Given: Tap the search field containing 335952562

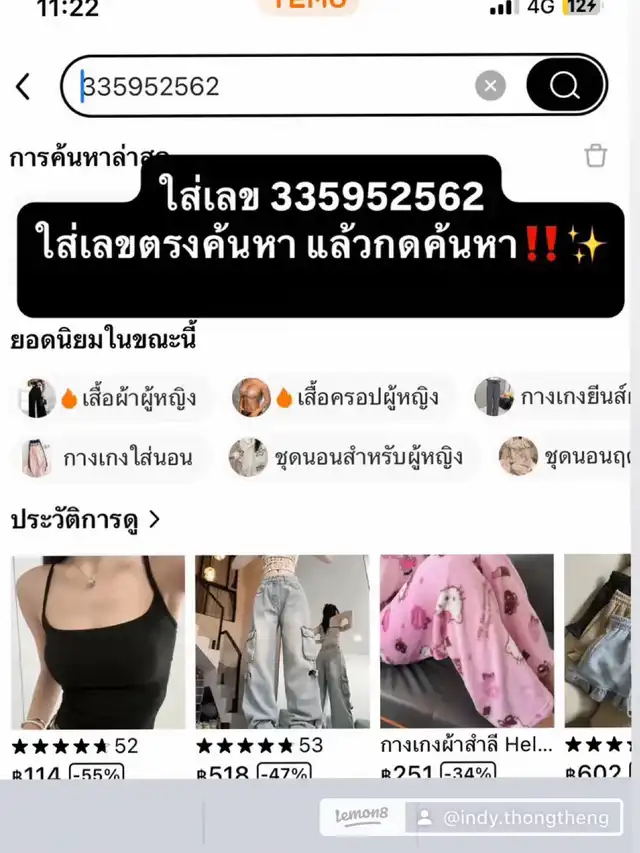Looking at the screenshot, I should click(x=270, y=87).
